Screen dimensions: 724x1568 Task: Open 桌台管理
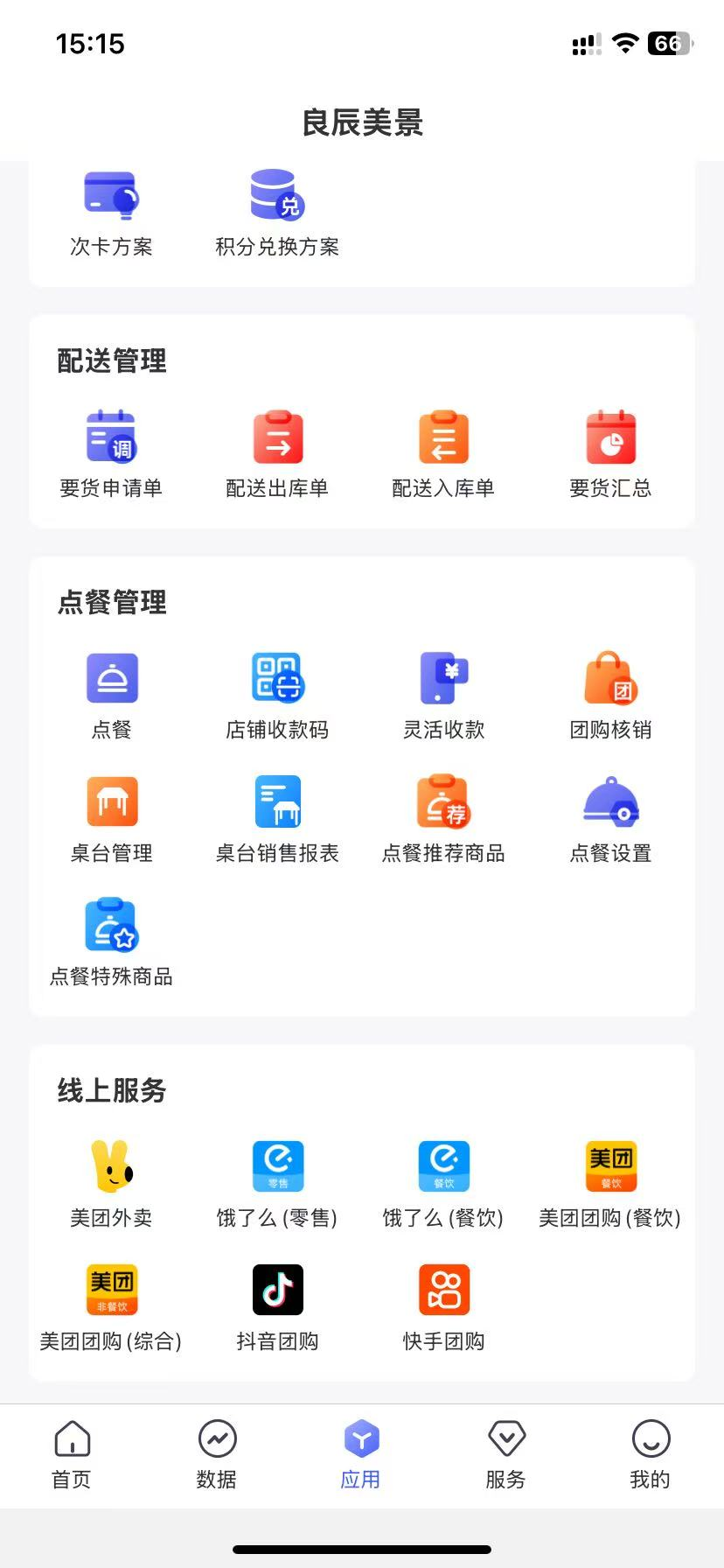point(111,820)
